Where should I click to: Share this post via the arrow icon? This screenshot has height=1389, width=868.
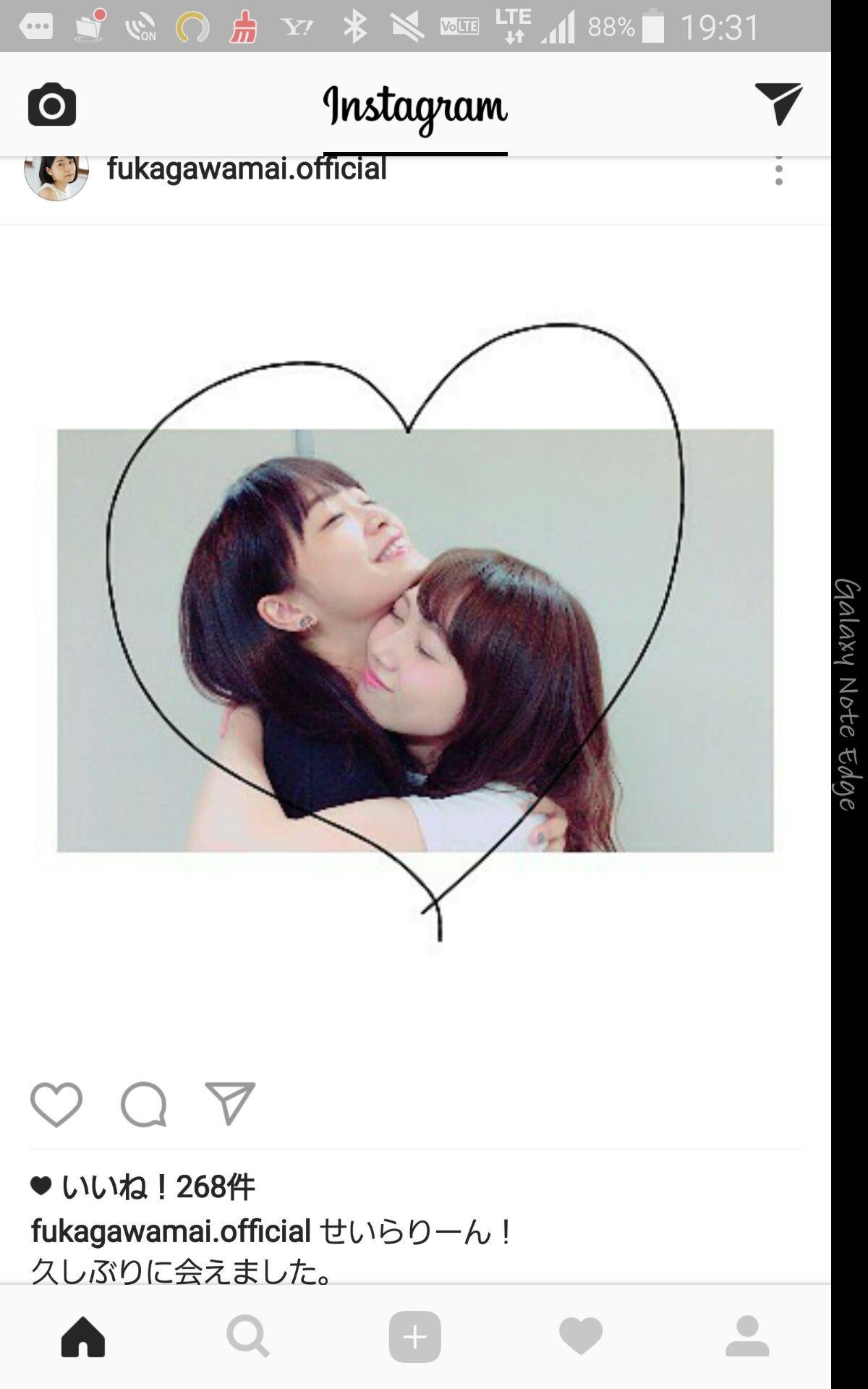230,1104
